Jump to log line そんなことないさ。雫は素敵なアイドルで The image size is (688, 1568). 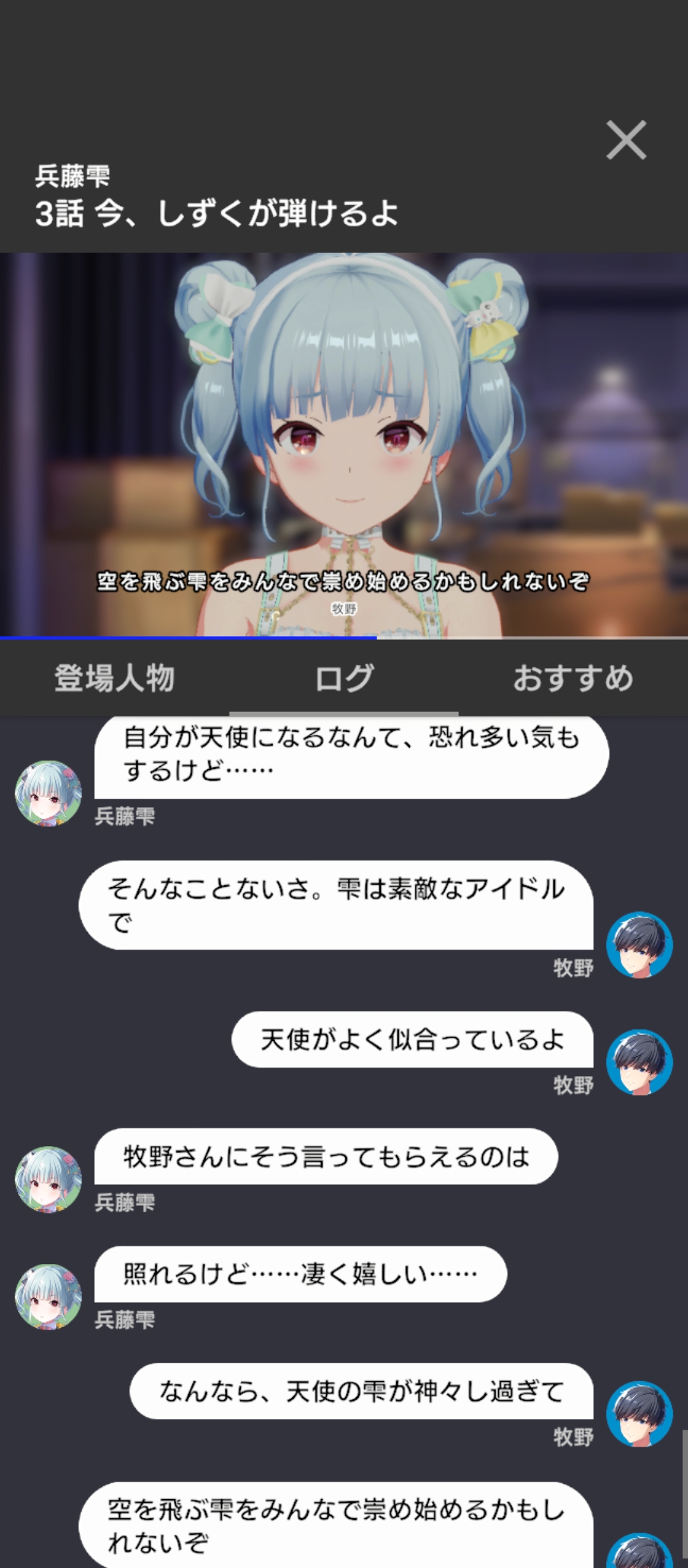[x=336, y=905]
